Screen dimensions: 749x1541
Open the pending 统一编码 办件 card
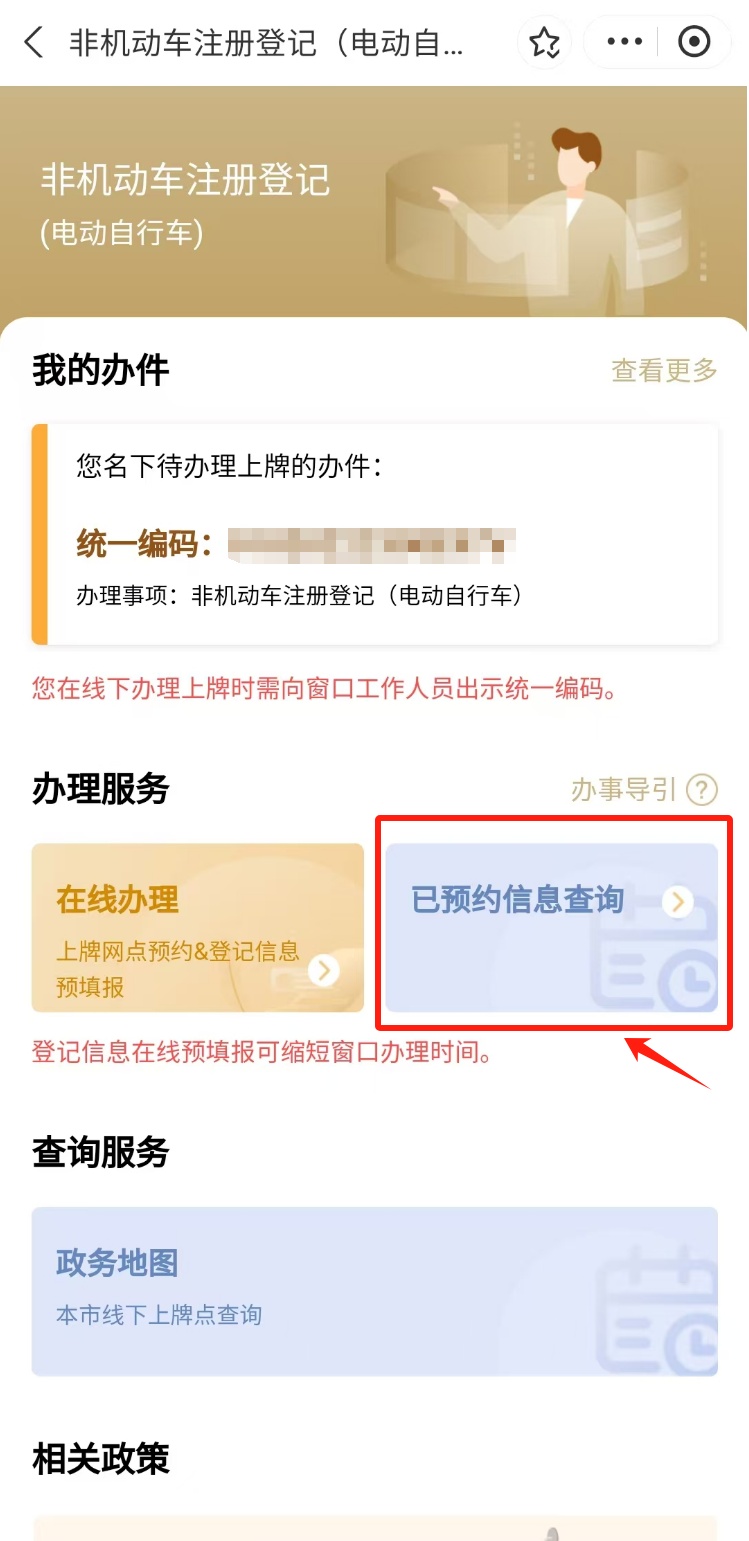[375, 534]
